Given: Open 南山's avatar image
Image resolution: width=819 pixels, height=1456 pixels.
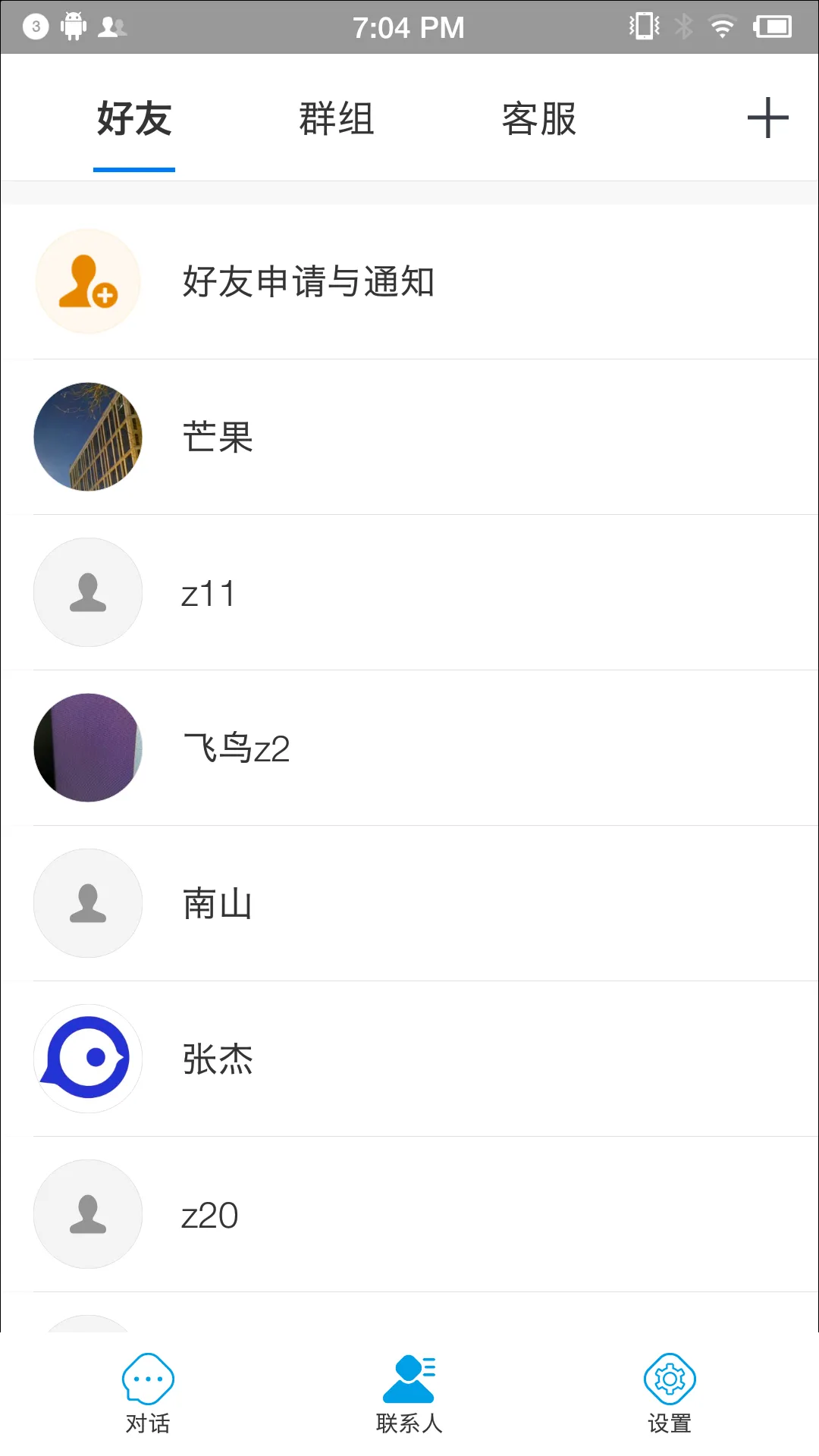Looking at the screenshot, I should (x=88, y=903).
